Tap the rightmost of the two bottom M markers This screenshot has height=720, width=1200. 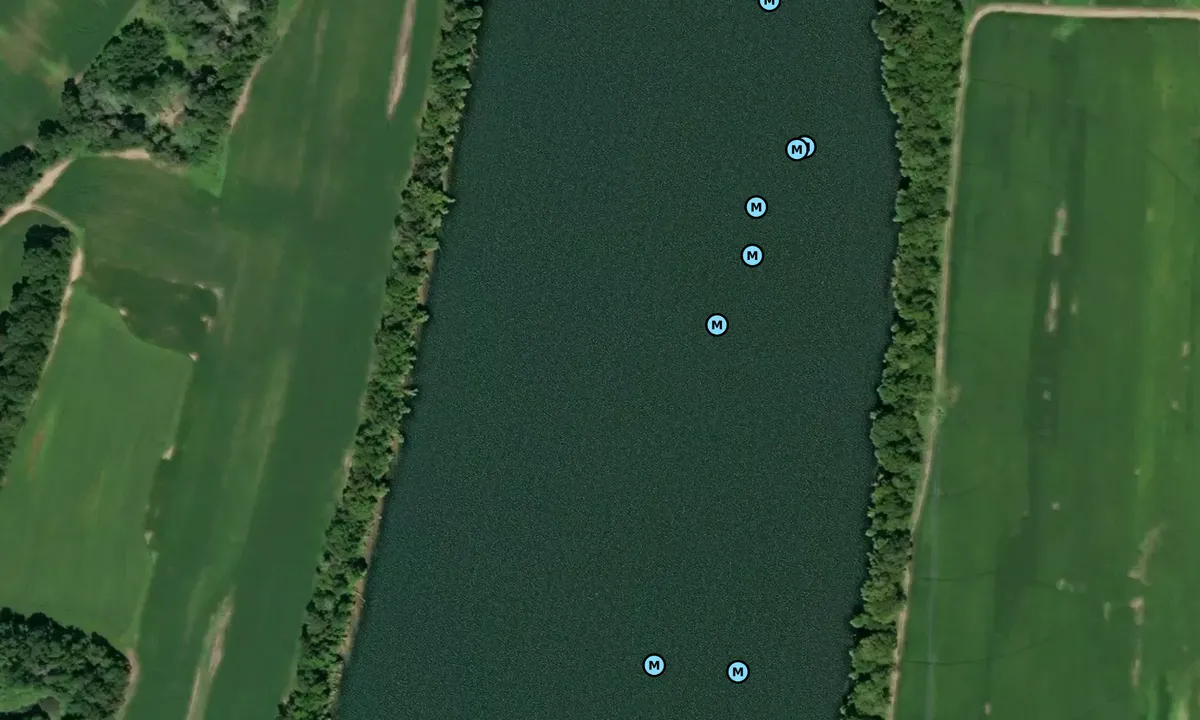point(738,672)
